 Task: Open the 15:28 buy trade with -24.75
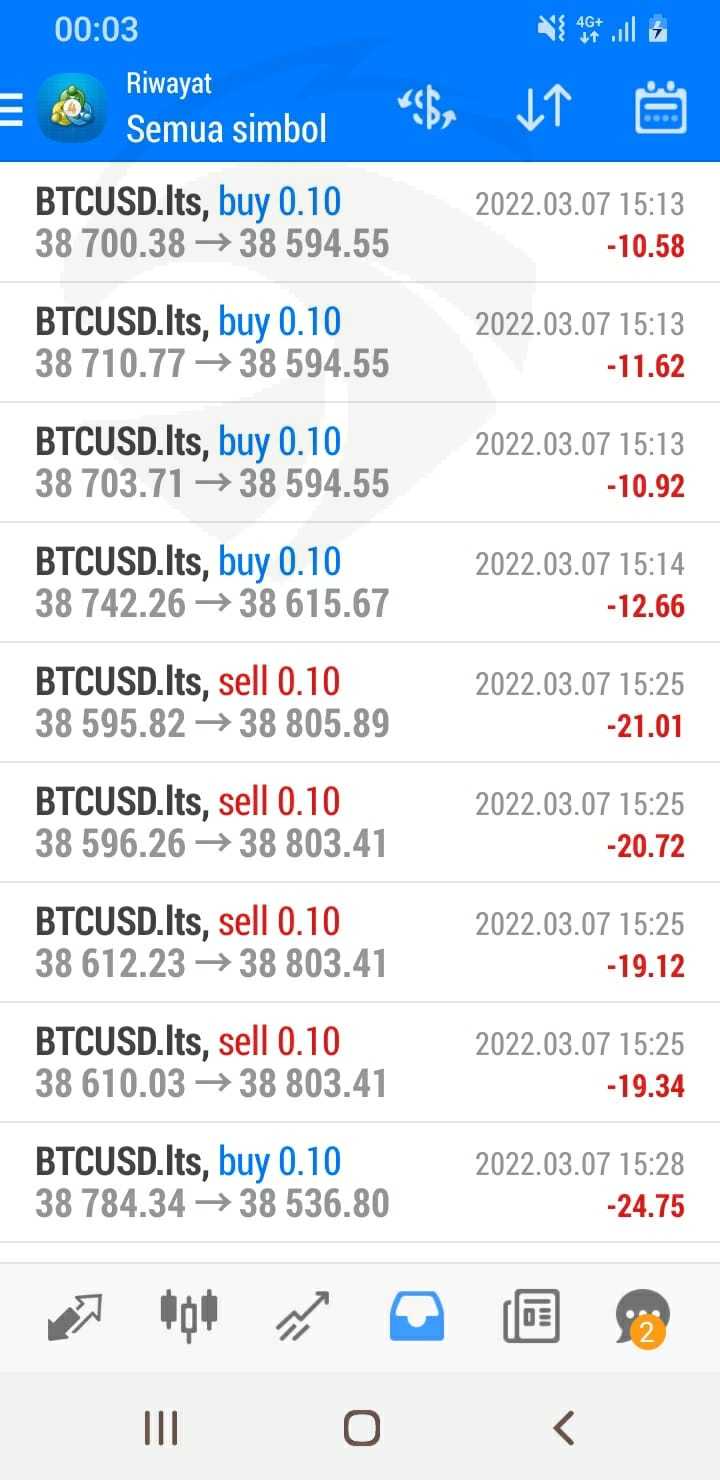point(360,1183)
